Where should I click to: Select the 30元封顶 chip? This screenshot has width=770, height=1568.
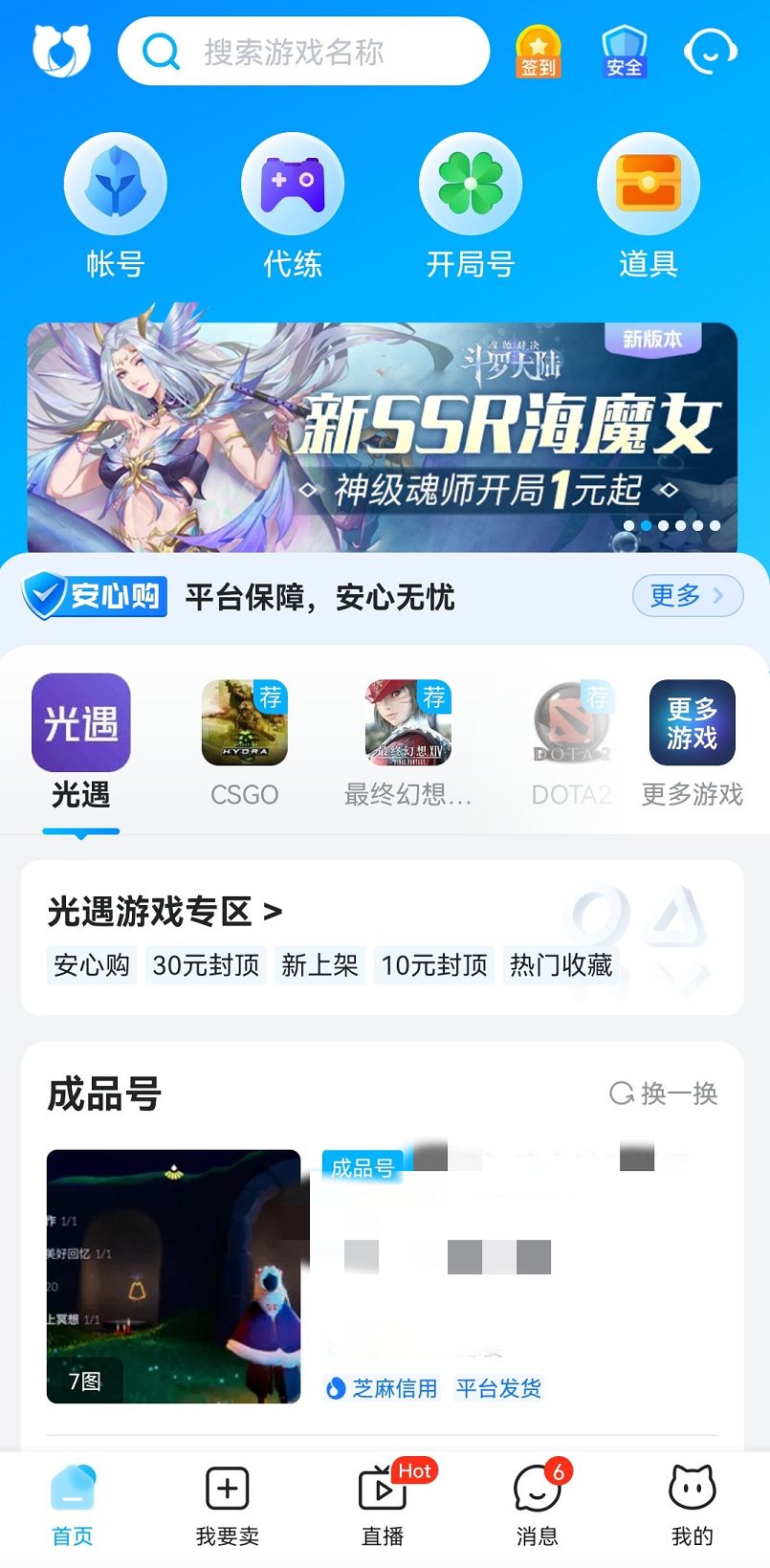(206, 965)
